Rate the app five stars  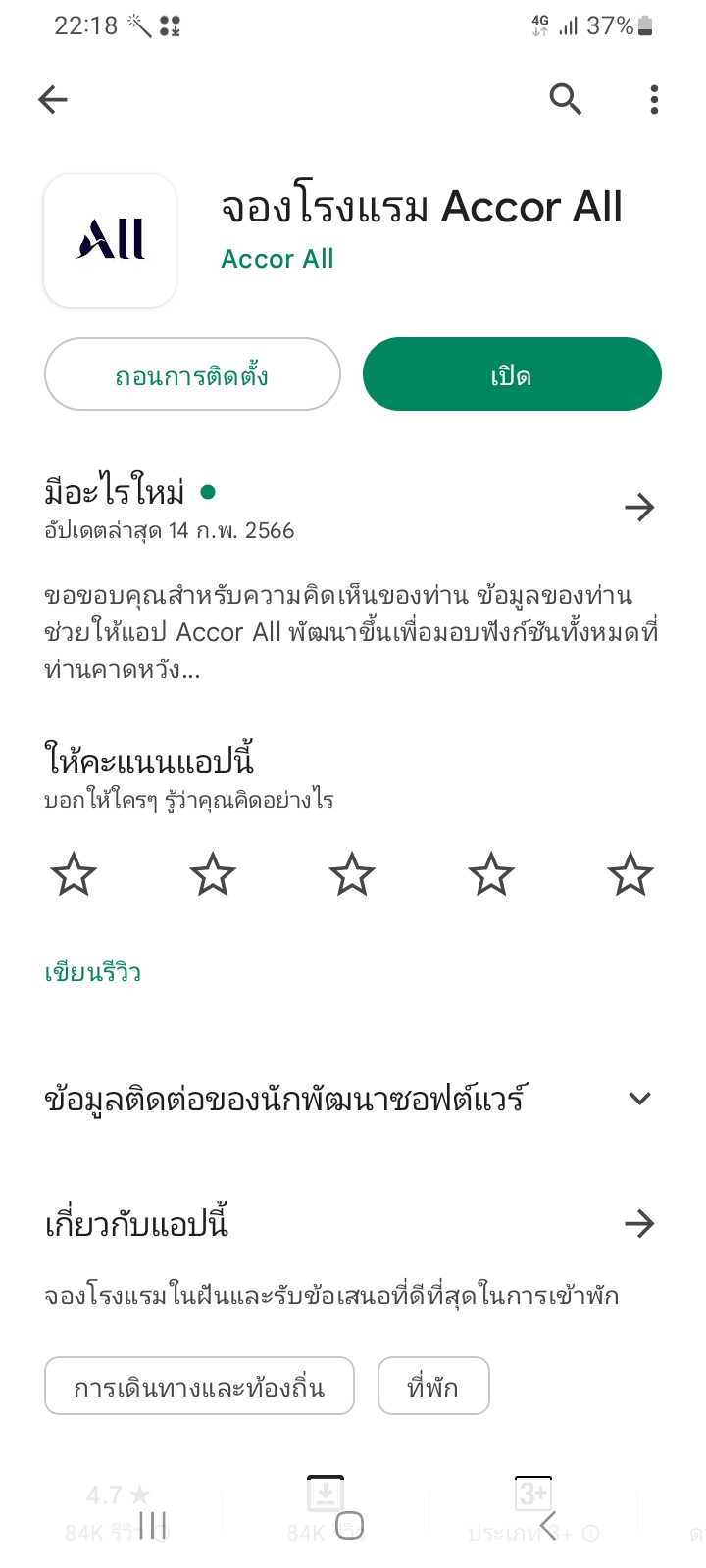(x=630, y=874)
